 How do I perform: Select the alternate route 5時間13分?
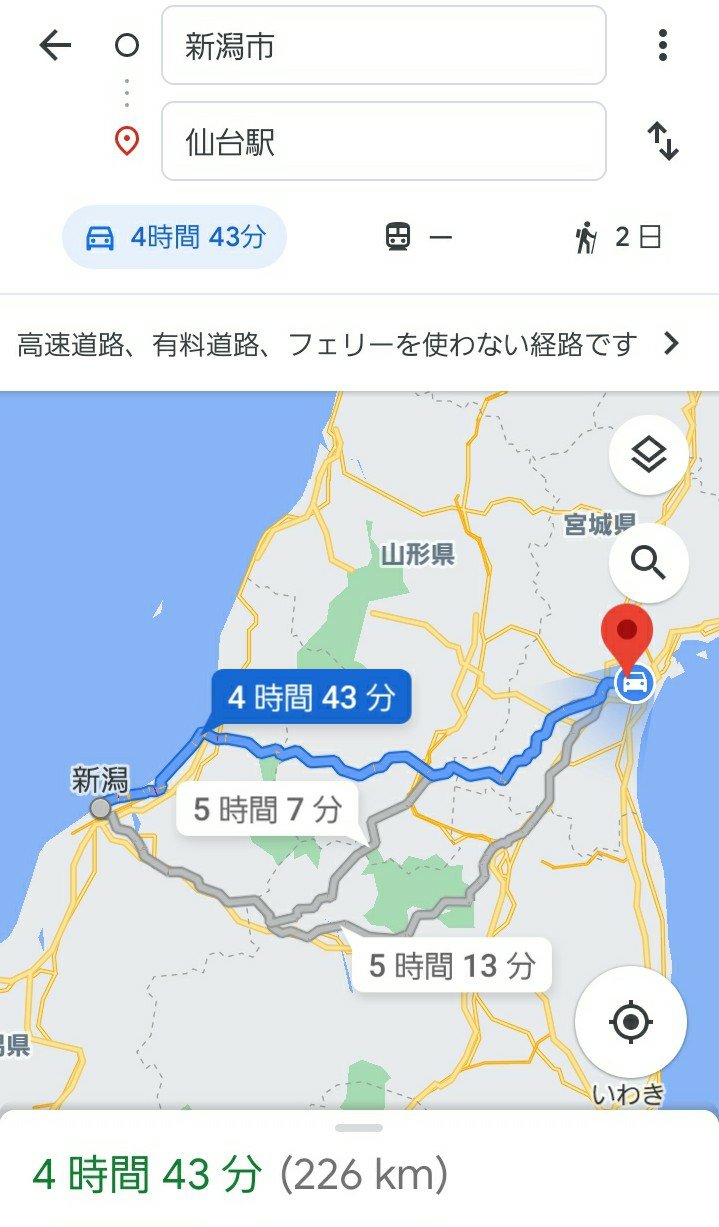click(x=452, y=966)
